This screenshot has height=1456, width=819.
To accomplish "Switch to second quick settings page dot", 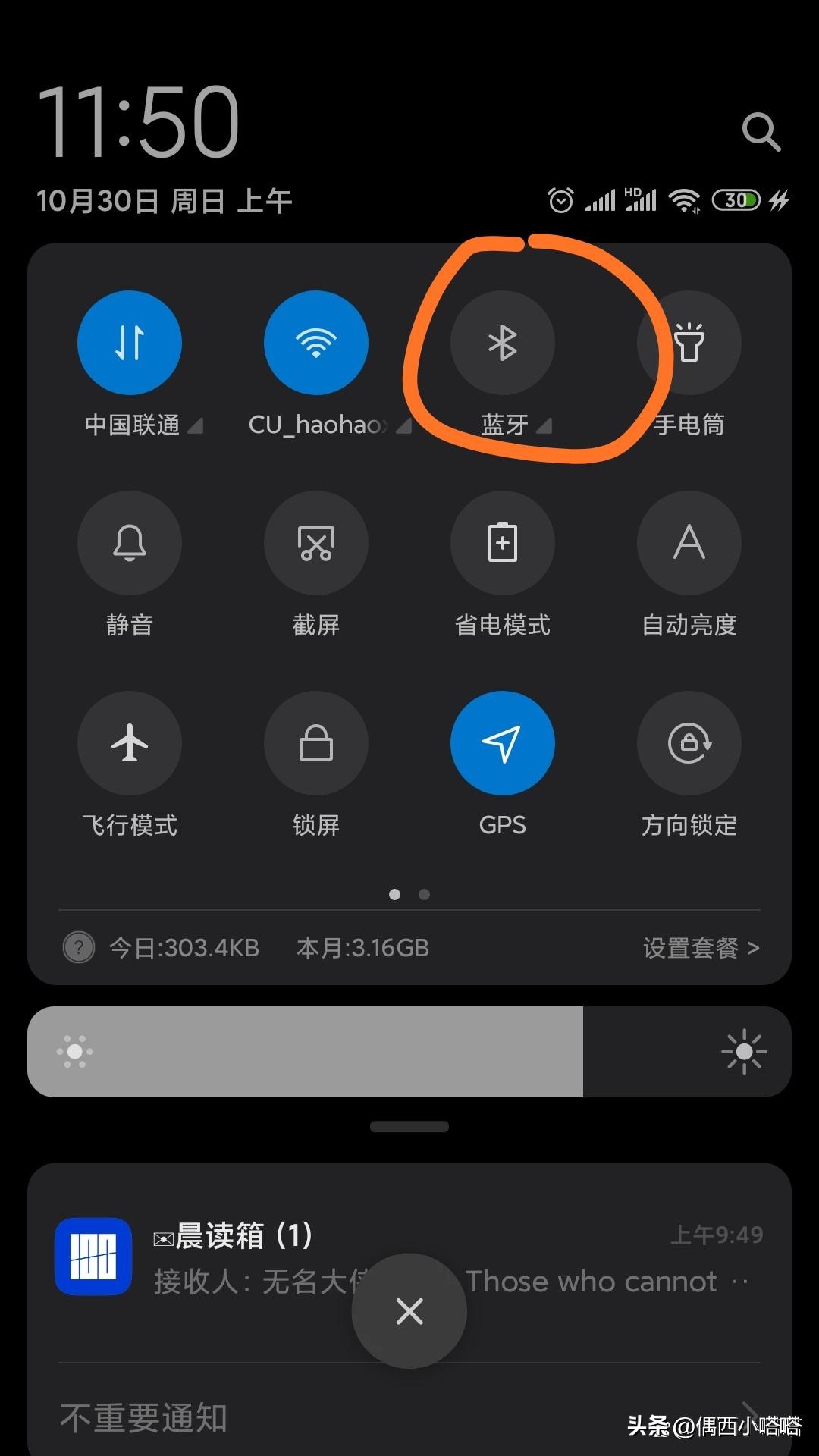I will click(x=424, y=894).
